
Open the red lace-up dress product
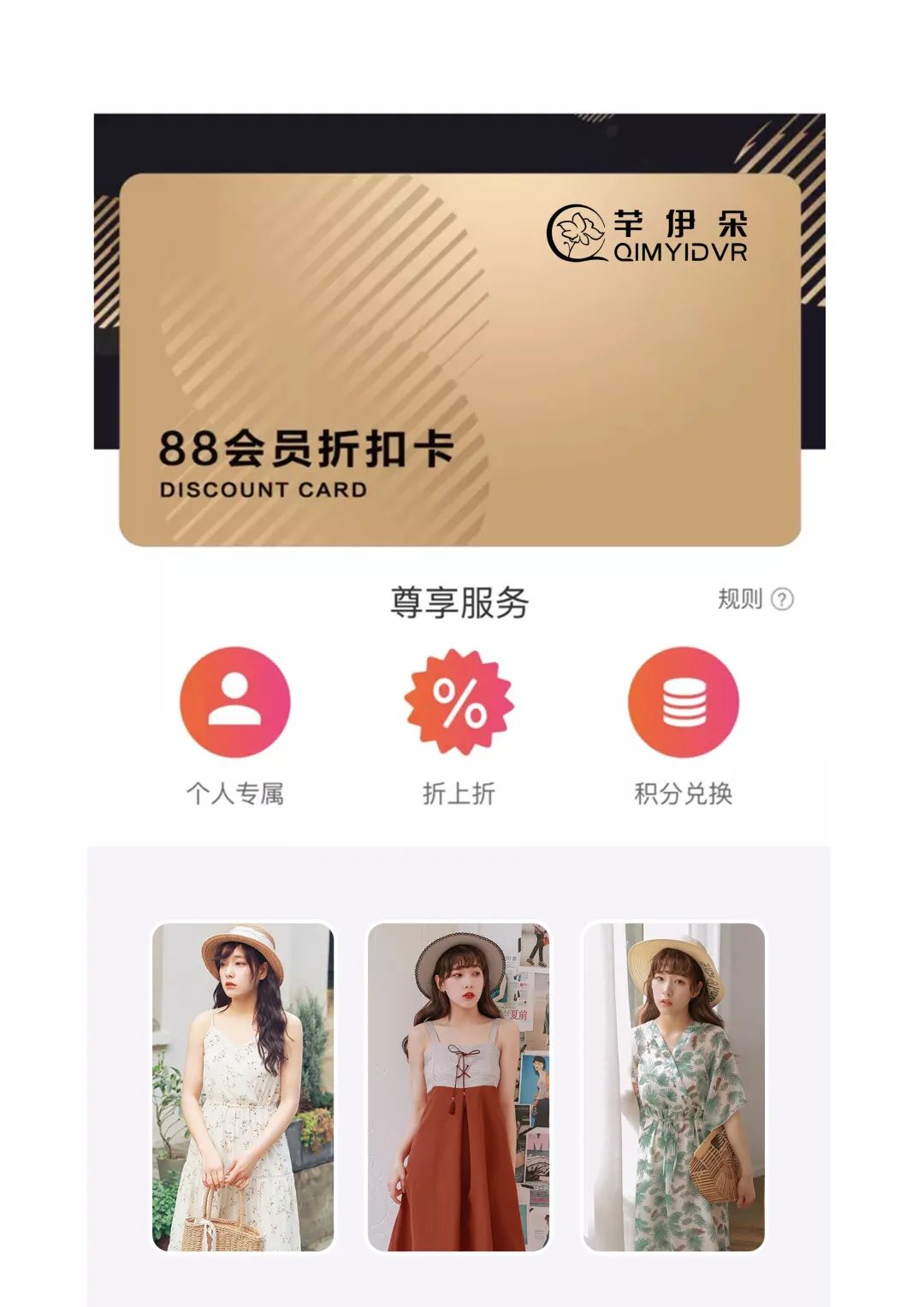(459, 1086)
